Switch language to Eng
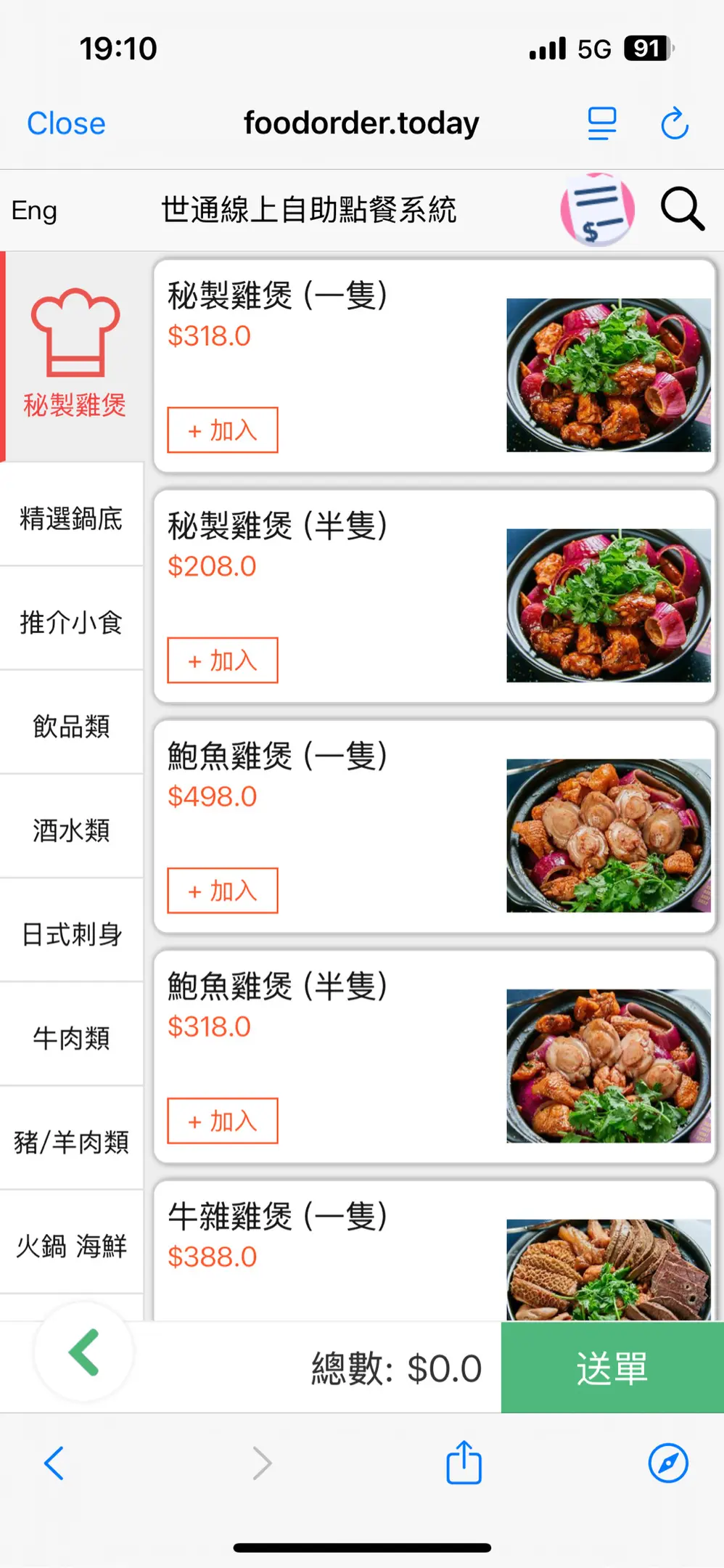This screenshot has height=1568, width=724. click(x=34, y=211)
